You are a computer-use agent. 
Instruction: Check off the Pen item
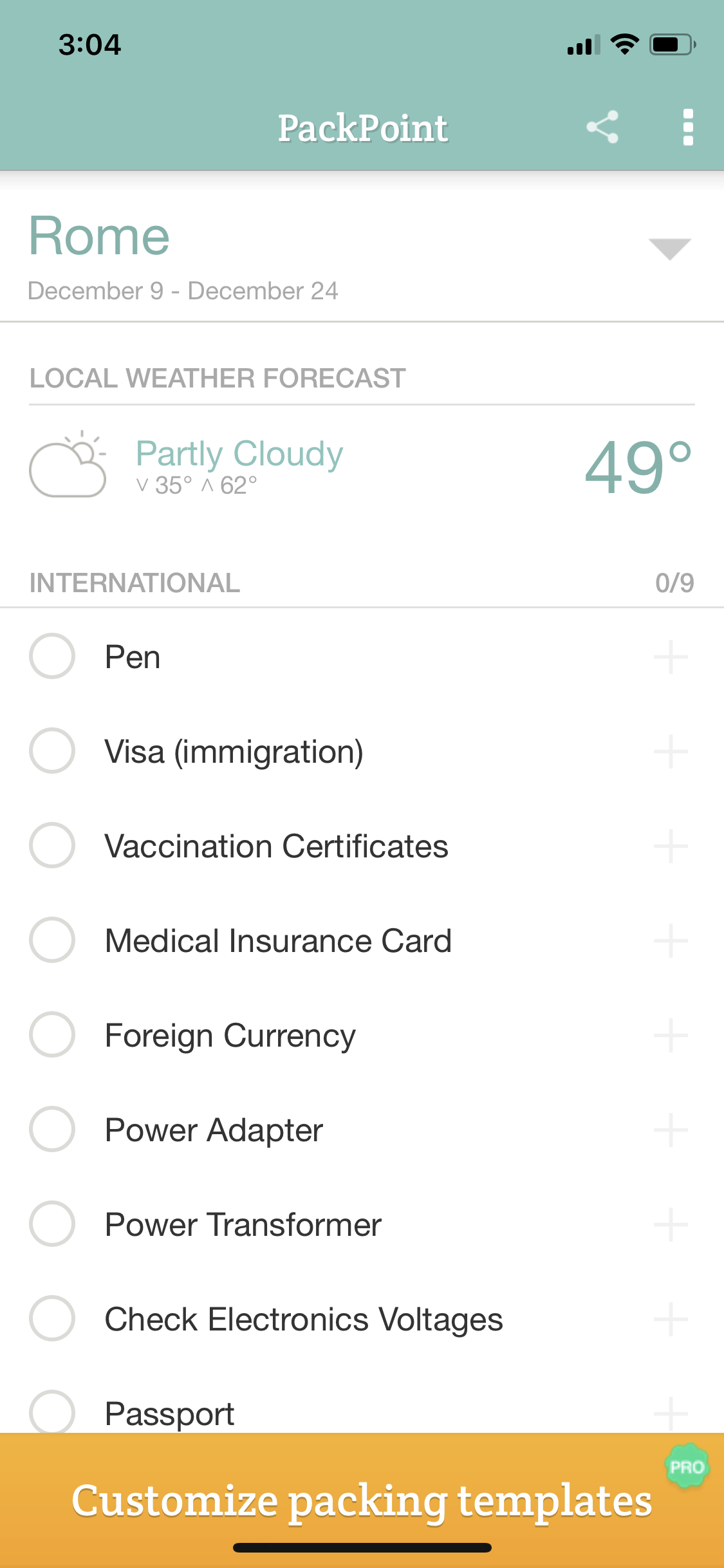point(52,656)
